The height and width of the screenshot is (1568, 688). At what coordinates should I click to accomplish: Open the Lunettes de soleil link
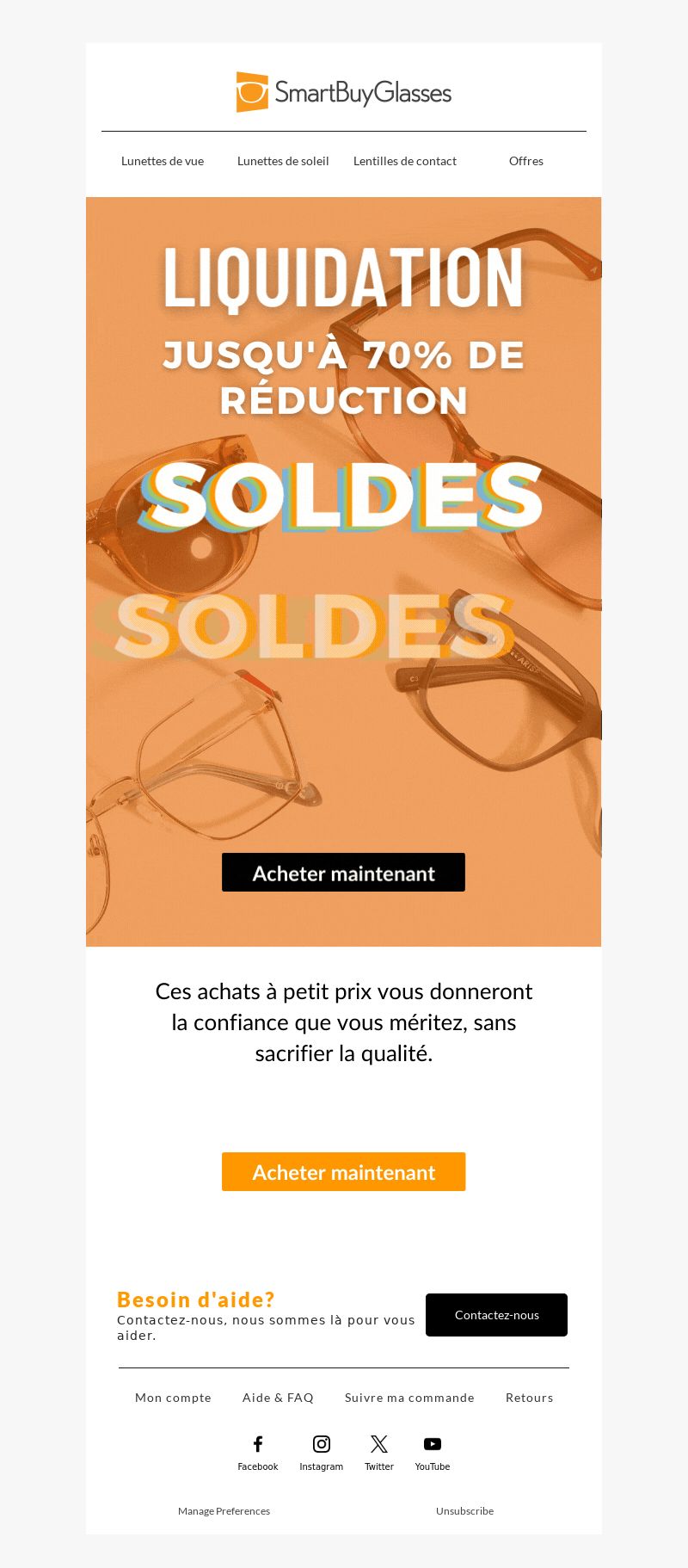tap(283, 161)
